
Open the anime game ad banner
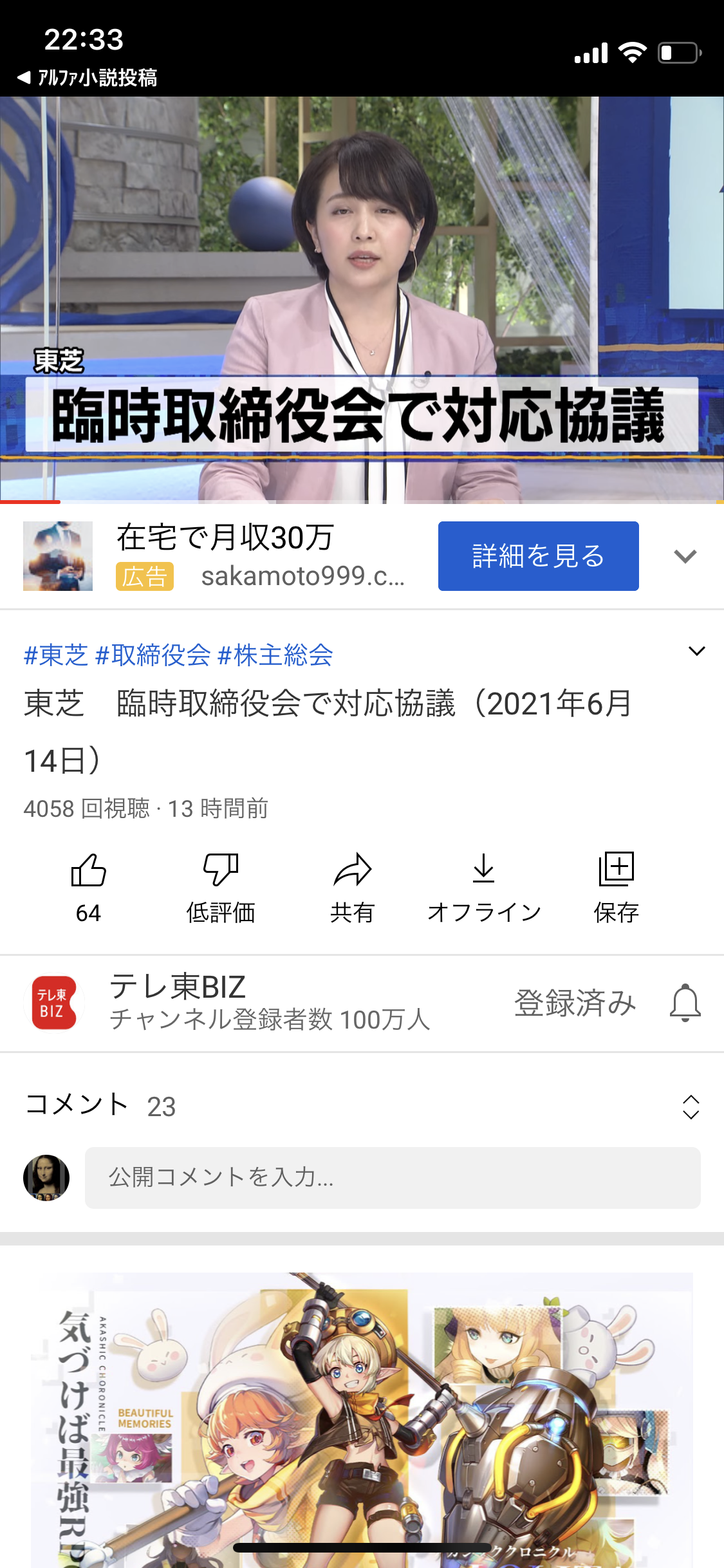click(362, 1416)
